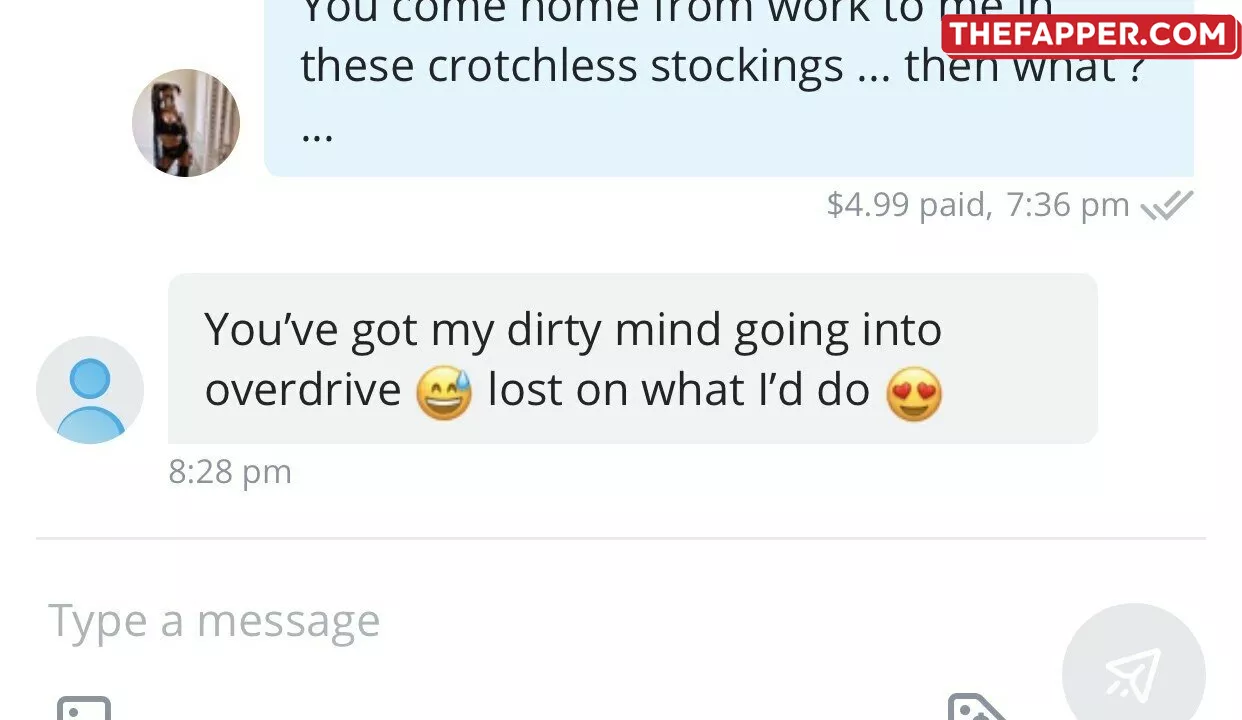This screenshot has height=720, width=1242.
Task: Set a message price with tag icon
Action: tap(975, 708)
